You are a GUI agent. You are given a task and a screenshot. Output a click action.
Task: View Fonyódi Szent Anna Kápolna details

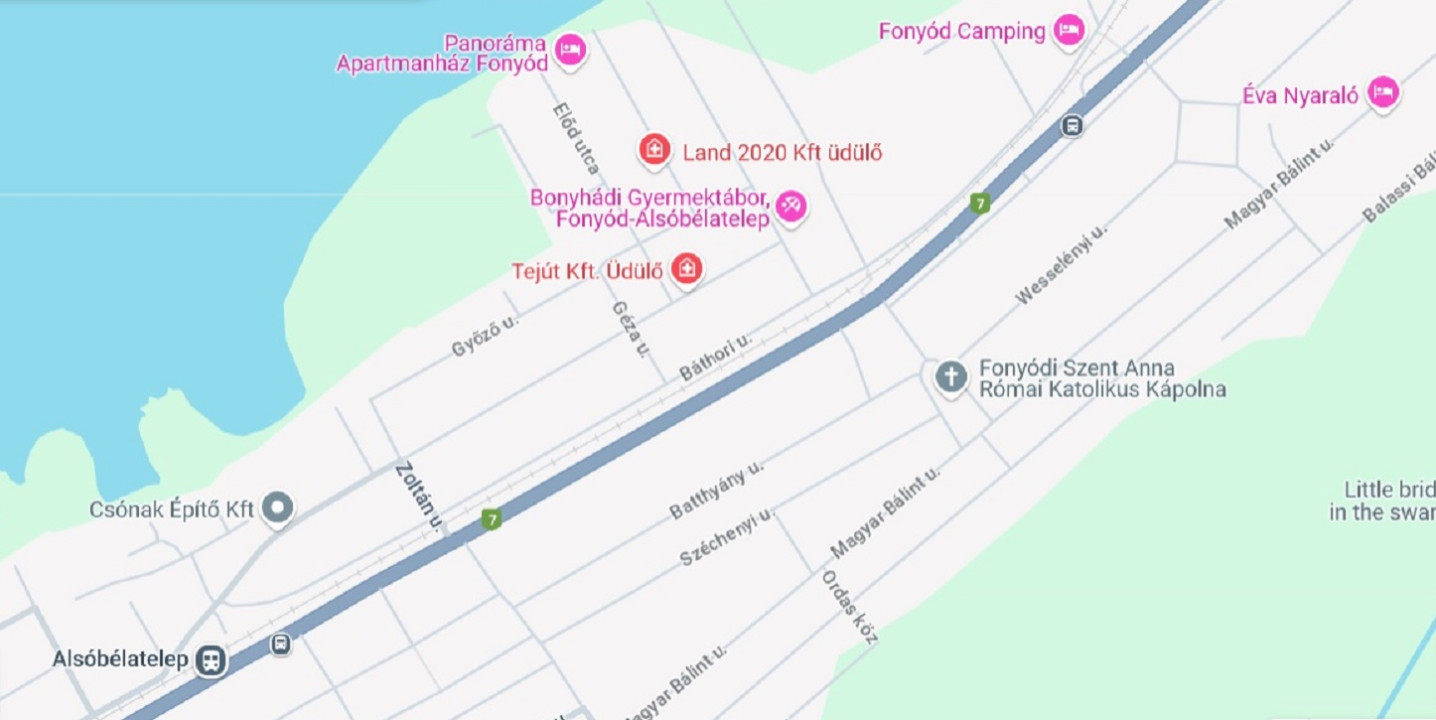tap(950, 377)
